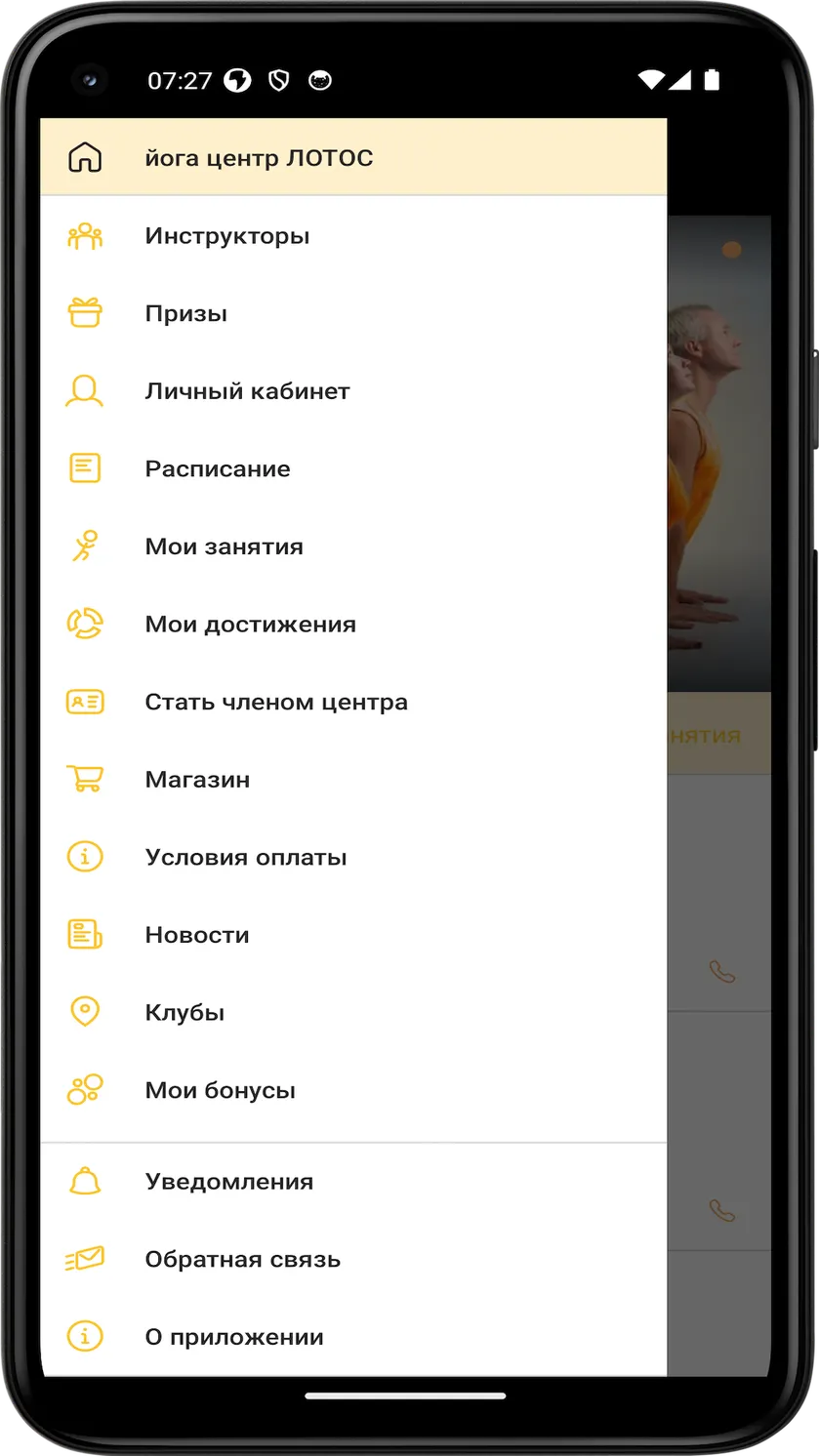
Task: Open Личный кабинет
Action: click(x=353, y=391)
